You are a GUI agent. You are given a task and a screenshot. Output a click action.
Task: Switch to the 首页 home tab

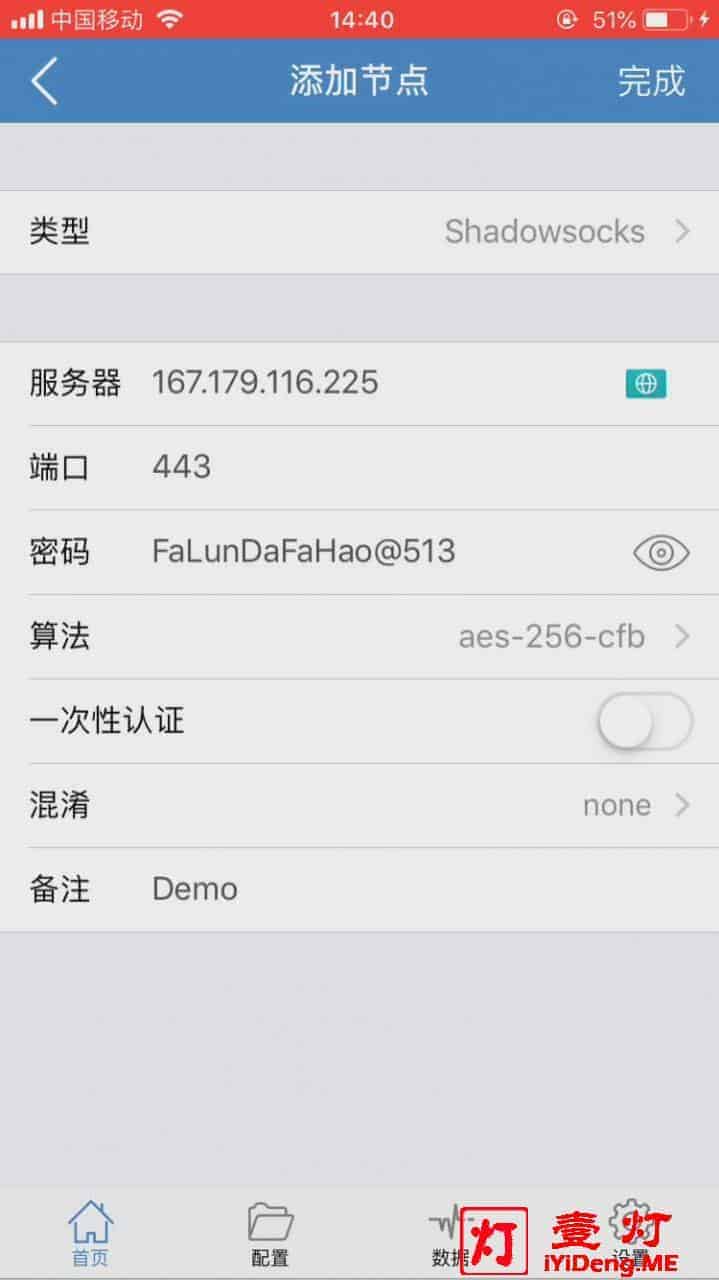click(x=90, y=1233)
